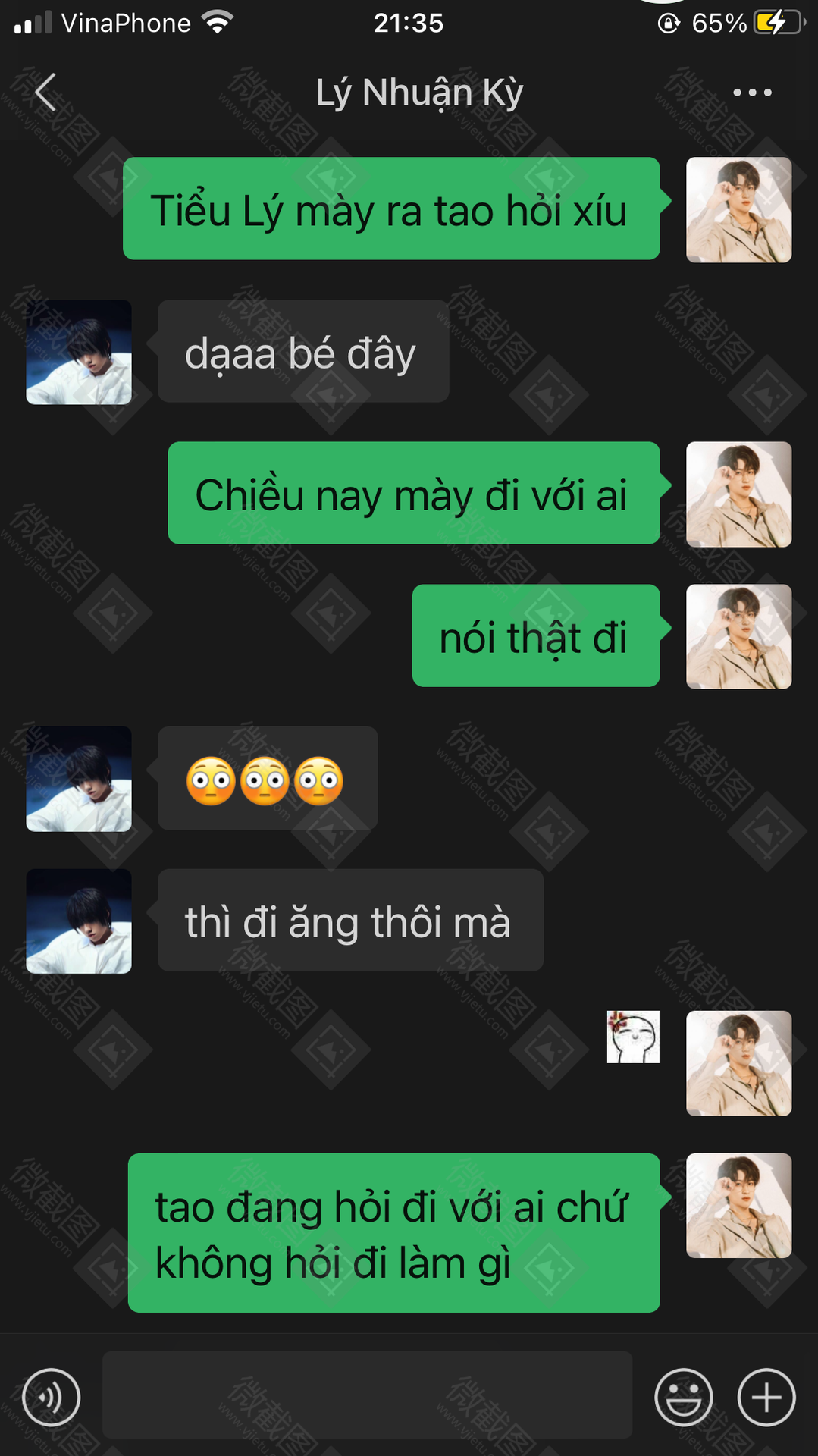Go back using the top-left arrow

45,93
